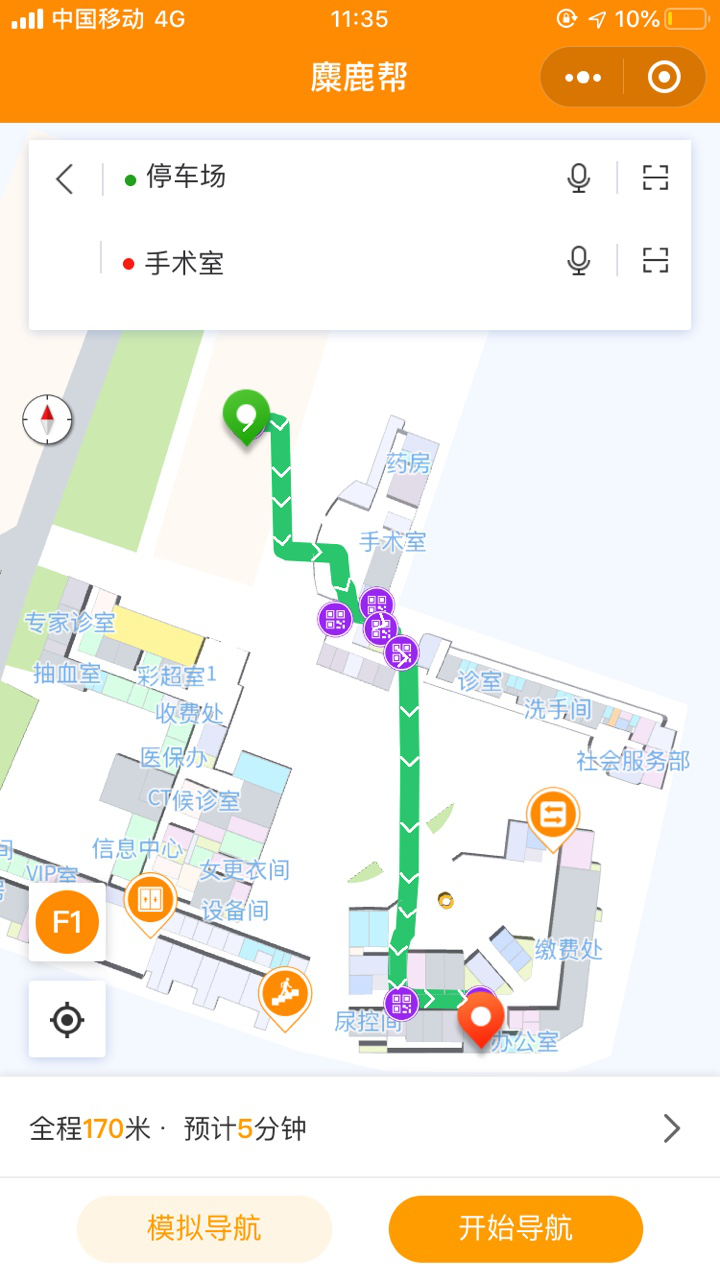The height and width of the screenshot is (1280, 720).
Task: Open the F1 floor selector
Action: [67, 922]
